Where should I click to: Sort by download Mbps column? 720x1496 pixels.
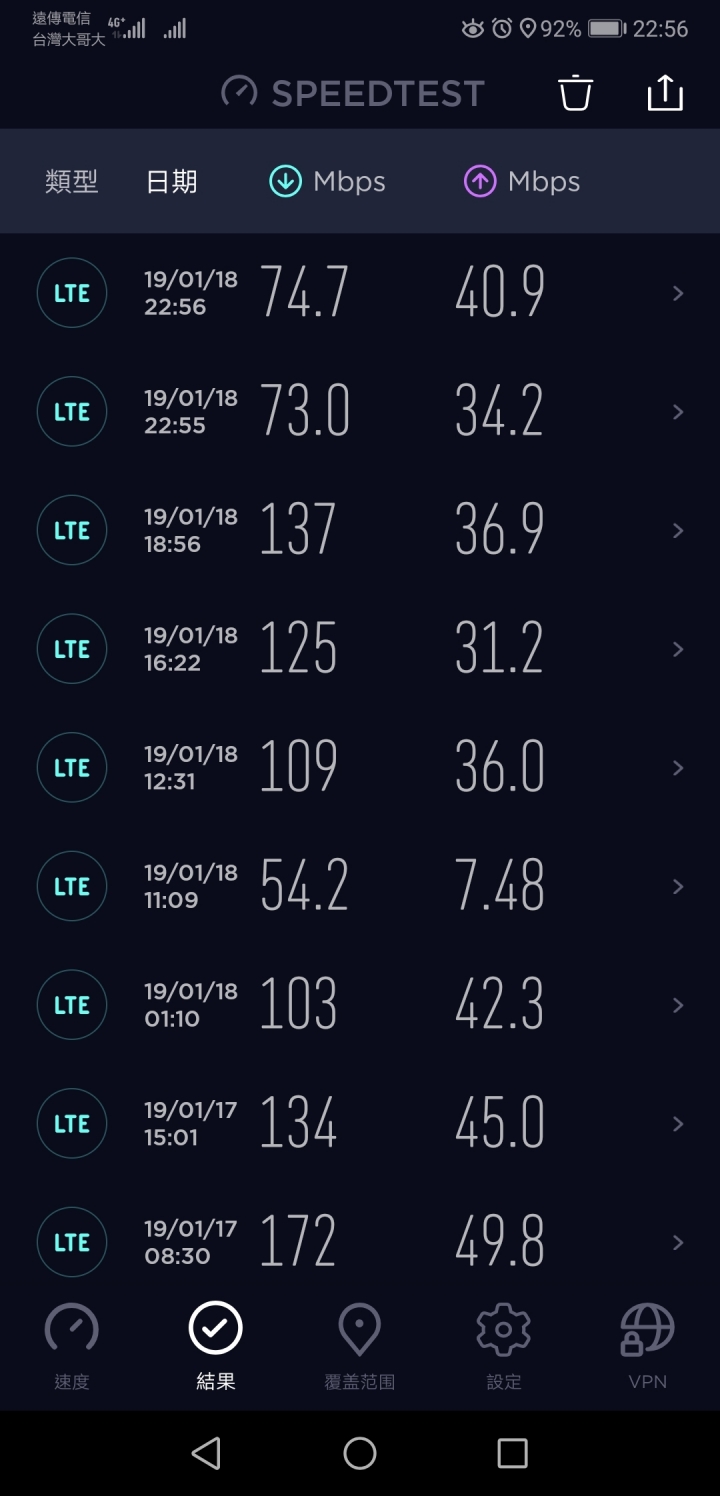point(327,182)
